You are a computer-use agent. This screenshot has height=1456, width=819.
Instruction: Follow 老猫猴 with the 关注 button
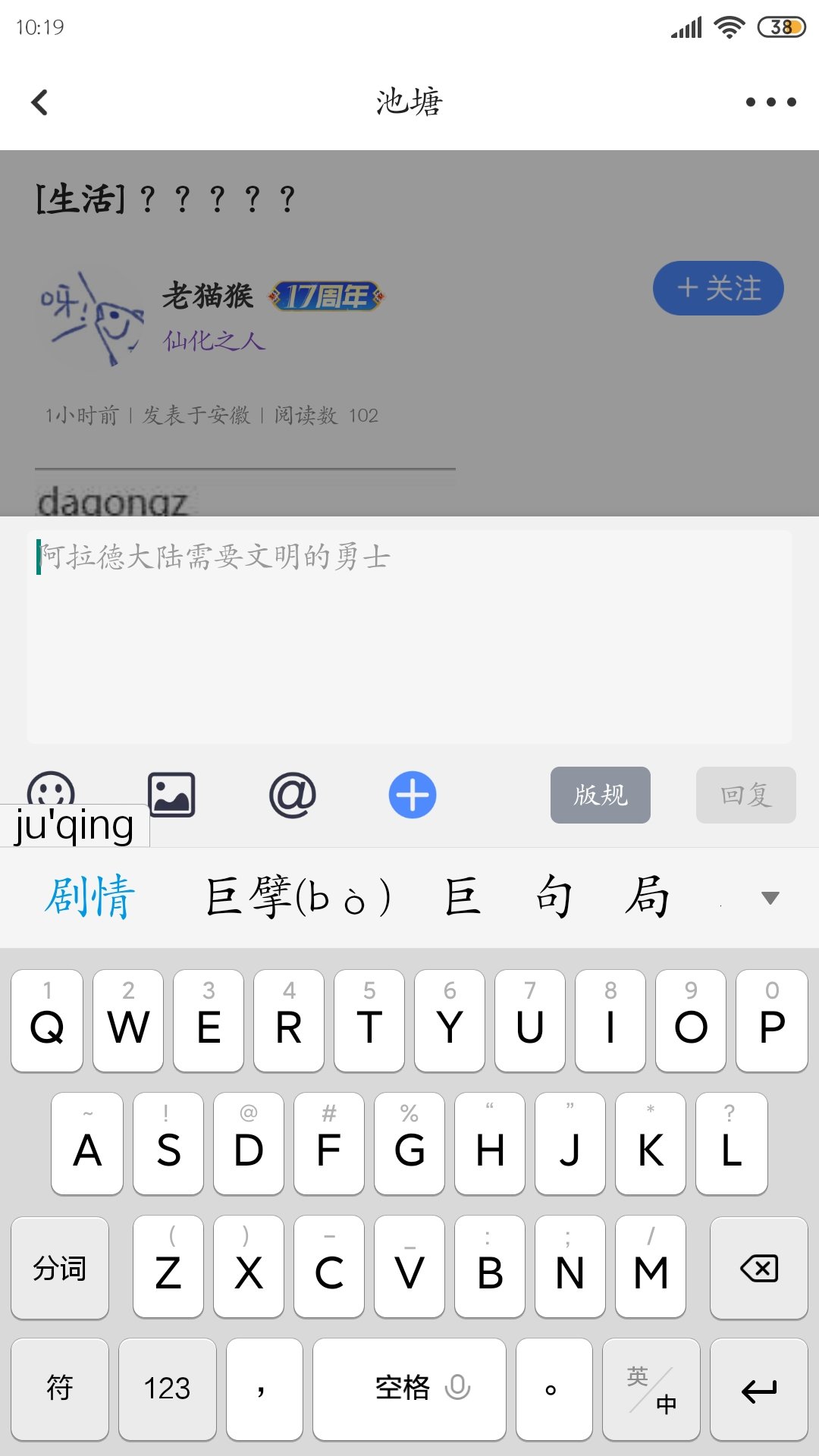coord(717,288)
